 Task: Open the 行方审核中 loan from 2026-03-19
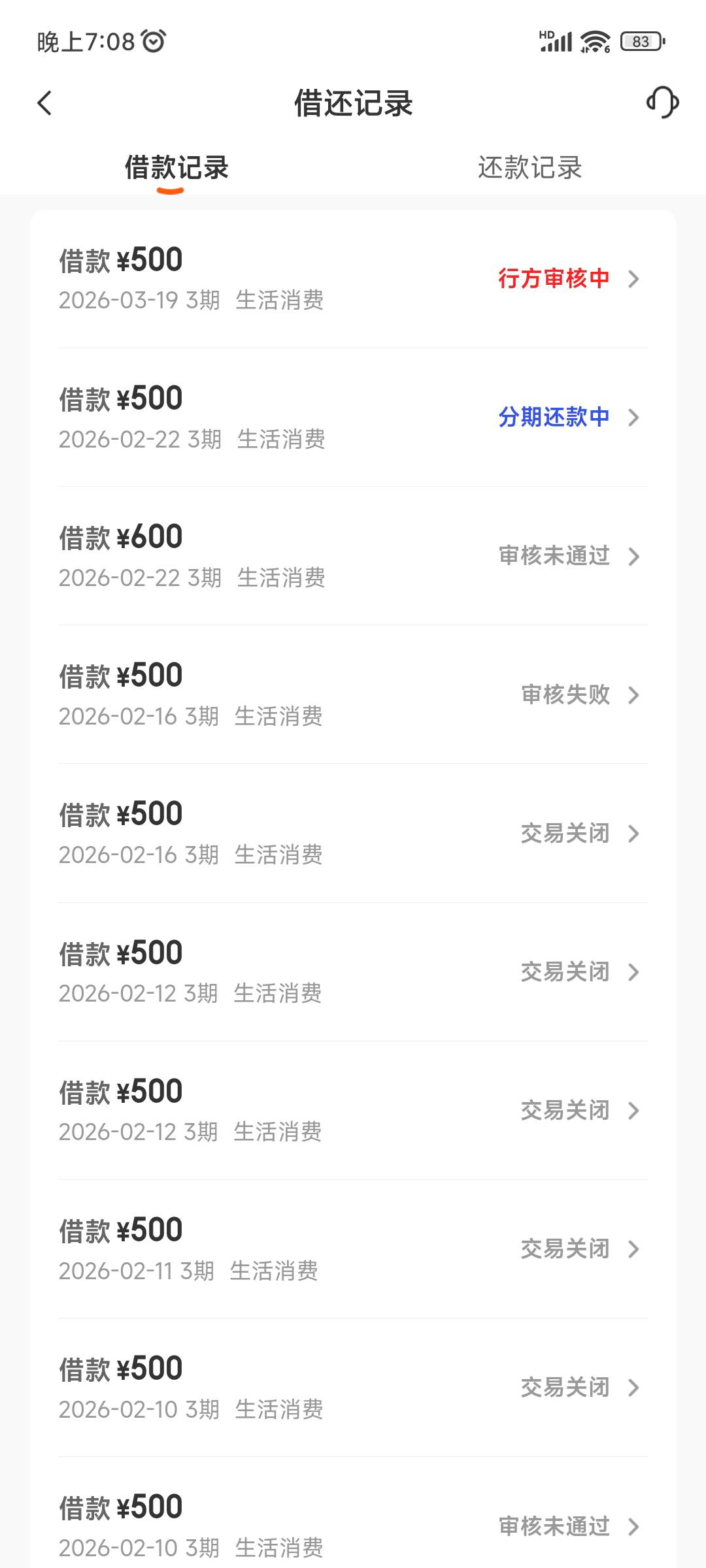click(x=353, y=279)
